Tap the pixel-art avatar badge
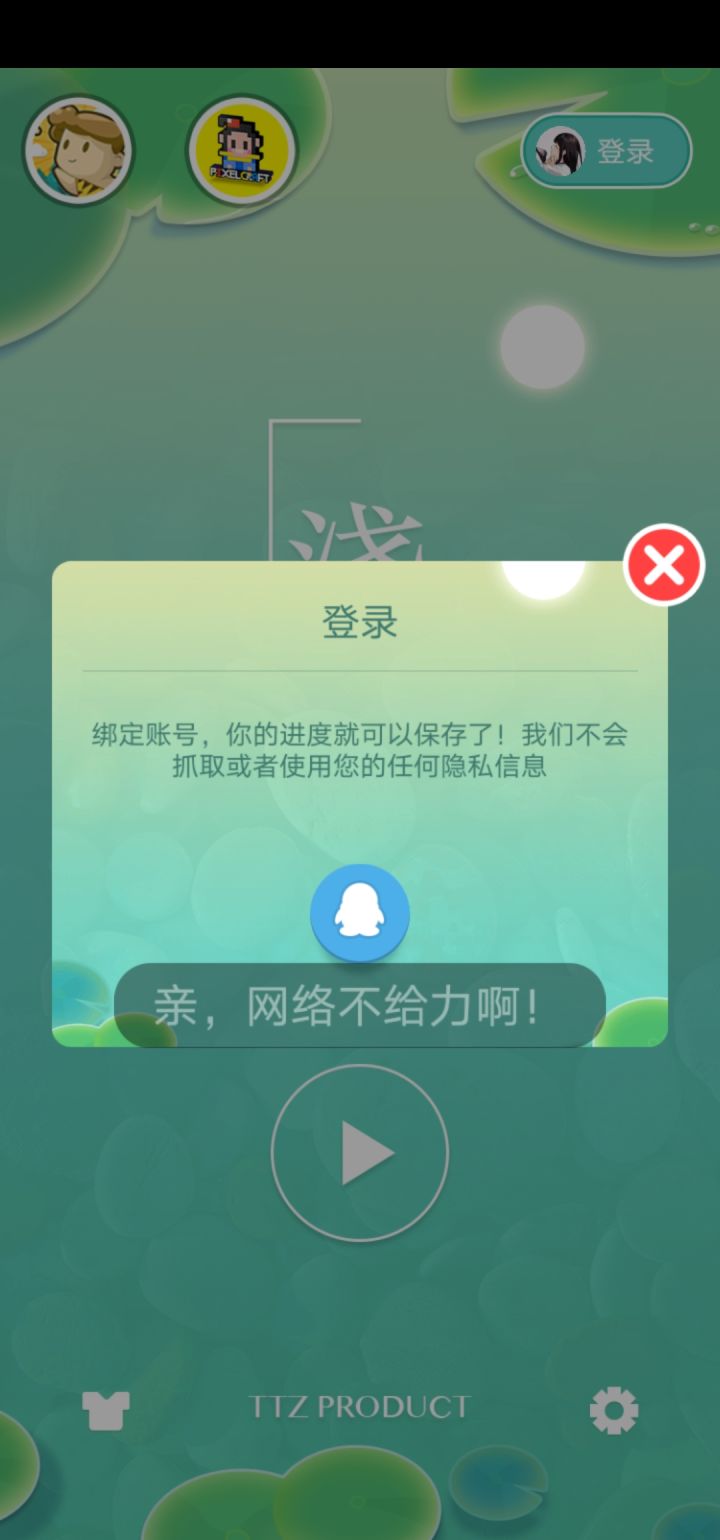This screenshot has height=1540, width=720. click(240, 148)
